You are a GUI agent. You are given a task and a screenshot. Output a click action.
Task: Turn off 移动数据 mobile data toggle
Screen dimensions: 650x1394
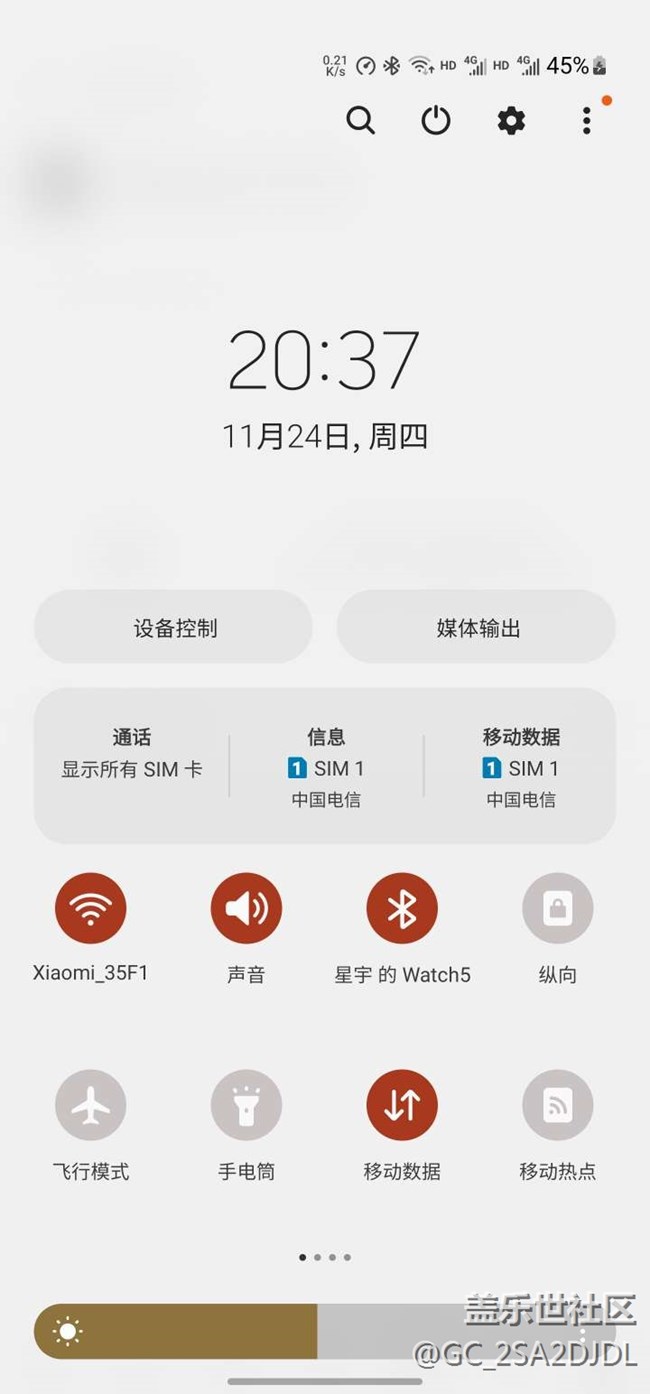click(x=402, y=1105)
